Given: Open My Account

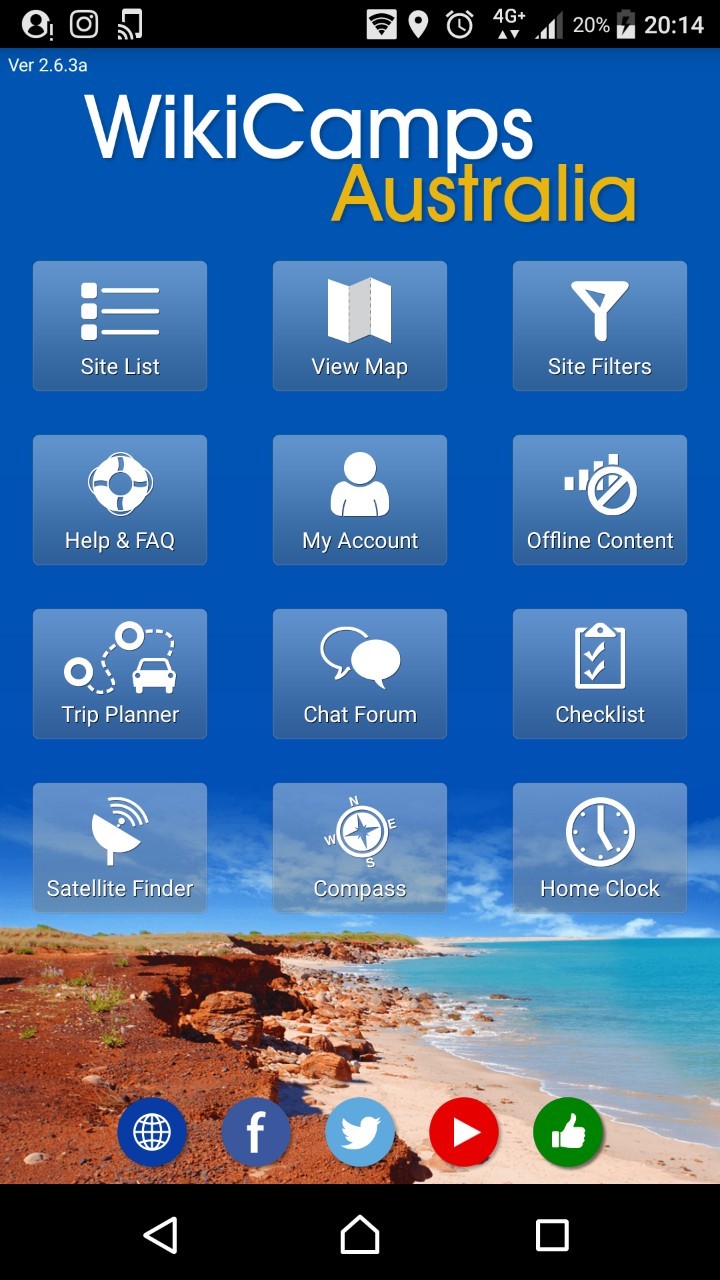Looking at the screenshot, I should (x=360, y=500).
